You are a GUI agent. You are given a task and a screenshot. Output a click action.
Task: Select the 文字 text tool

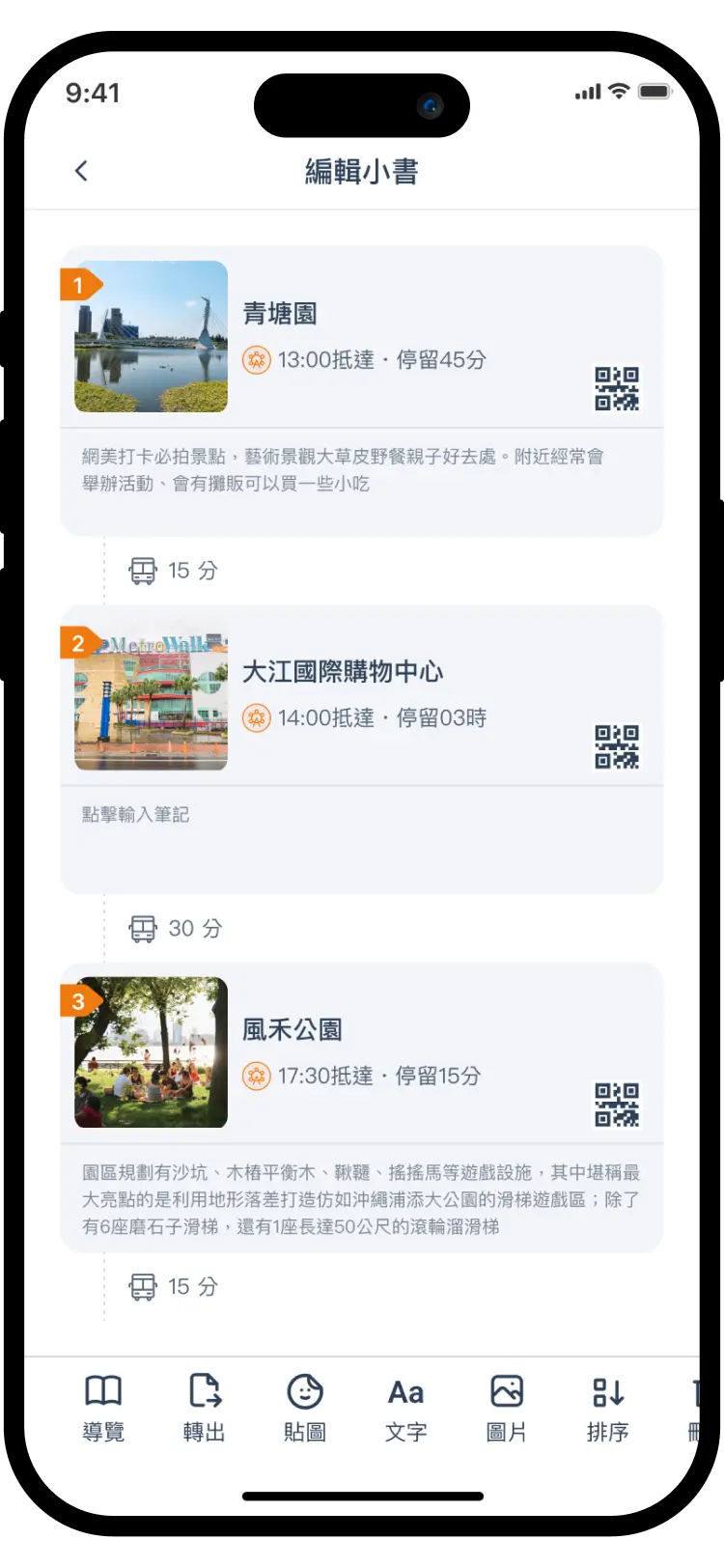point(405,1408)
